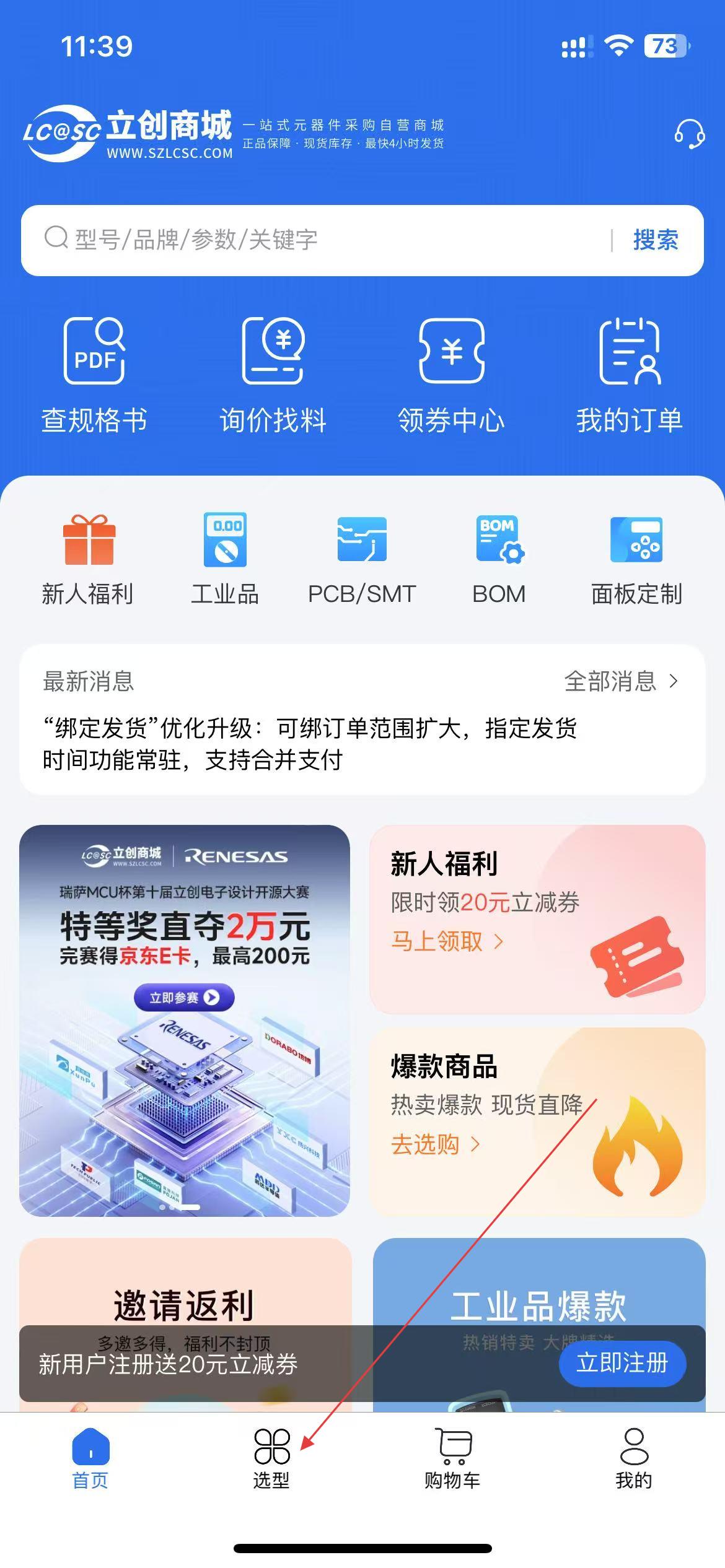The image size is (725, 1568).
Task: View 全部消息 all messages
Action: (620, 681)
